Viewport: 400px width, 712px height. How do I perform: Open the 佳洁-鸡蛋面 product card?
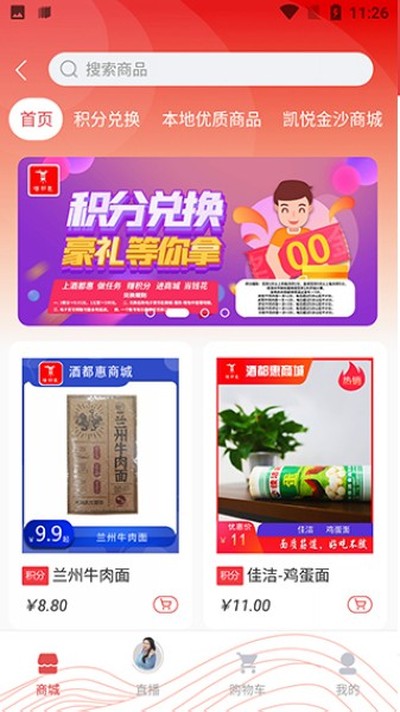click(295, 485)
